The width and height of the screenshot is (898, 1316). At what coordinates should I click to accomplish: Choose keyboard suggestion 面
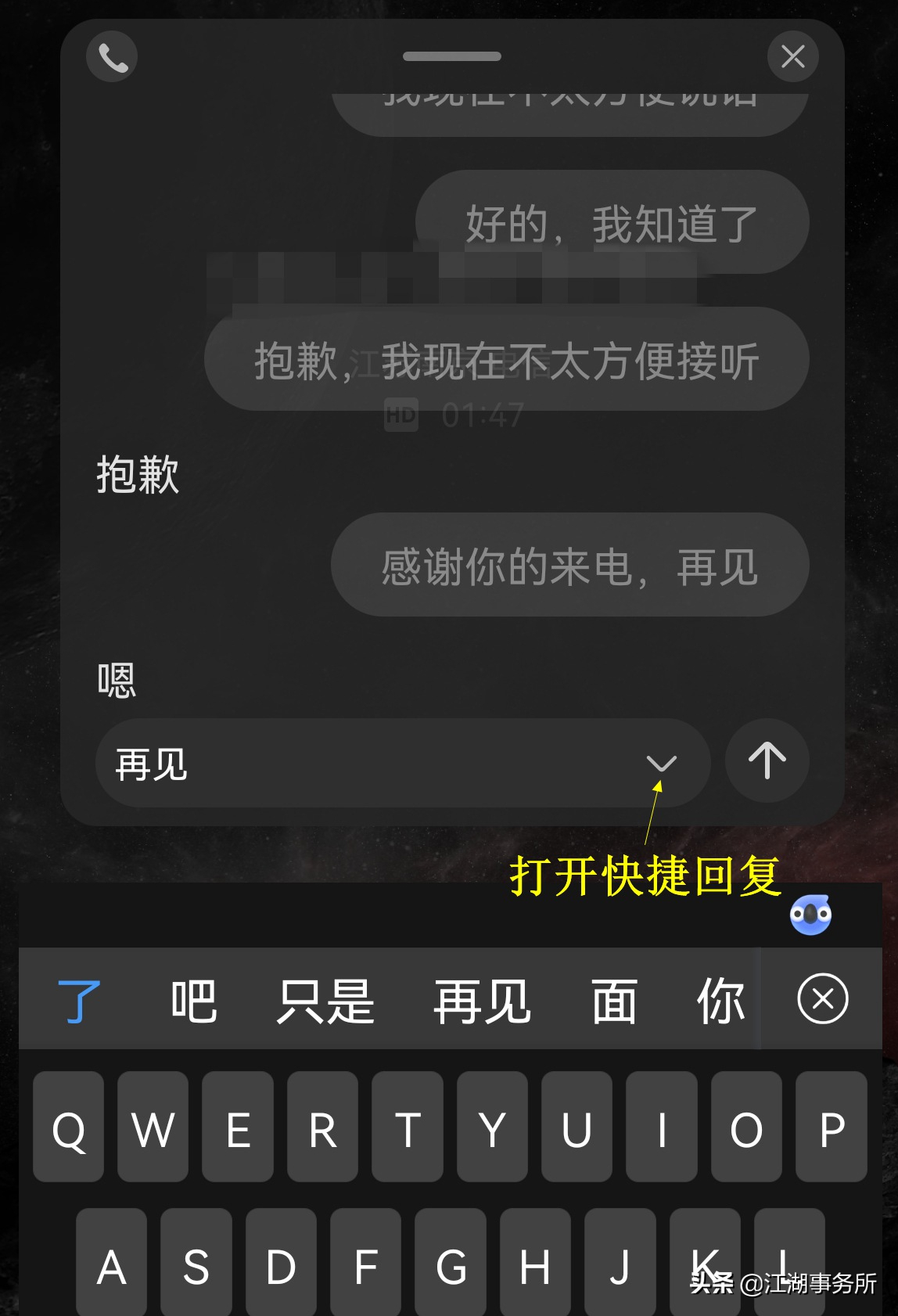click(614, 1001)
